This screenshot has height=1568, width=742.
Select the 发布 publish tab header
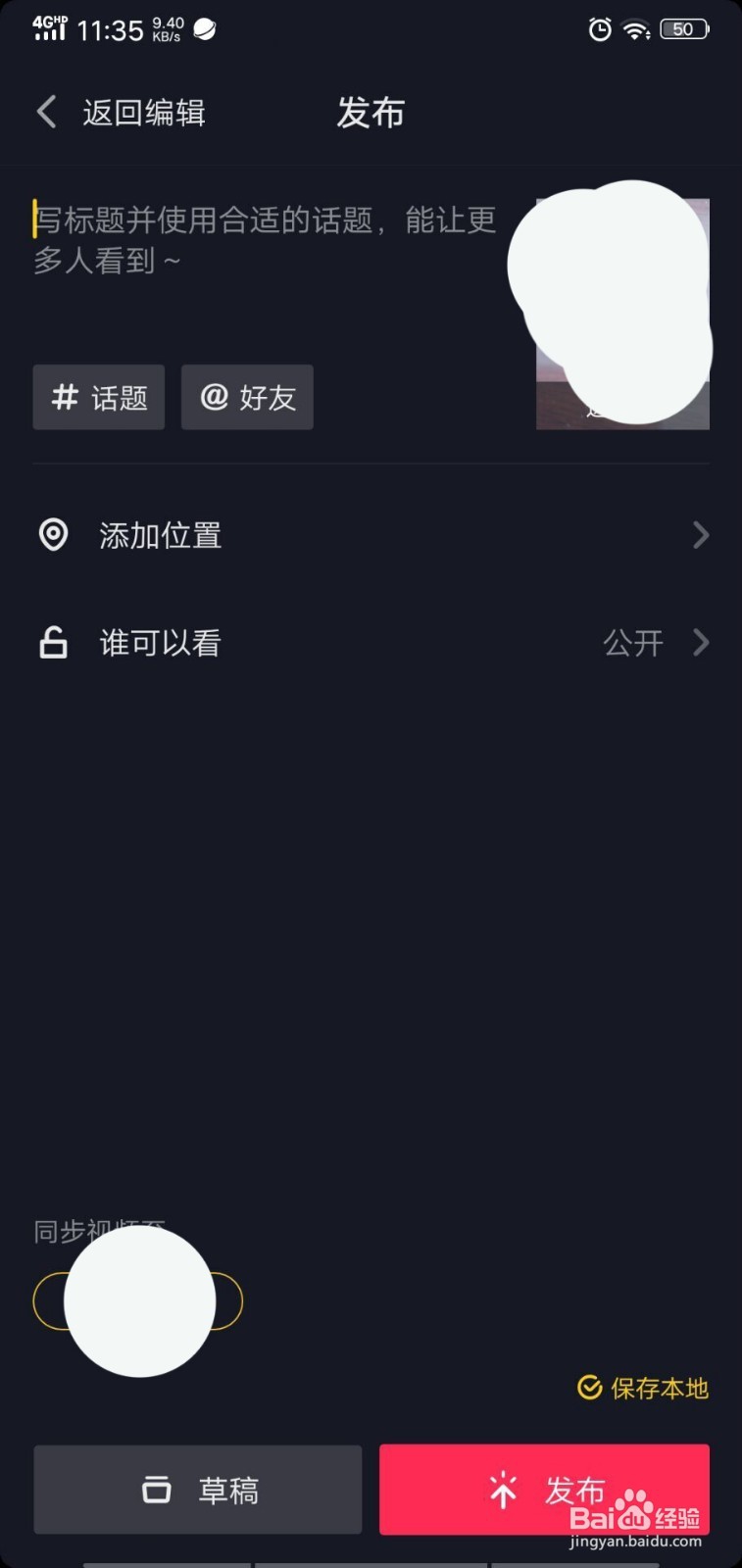[371, 112]
